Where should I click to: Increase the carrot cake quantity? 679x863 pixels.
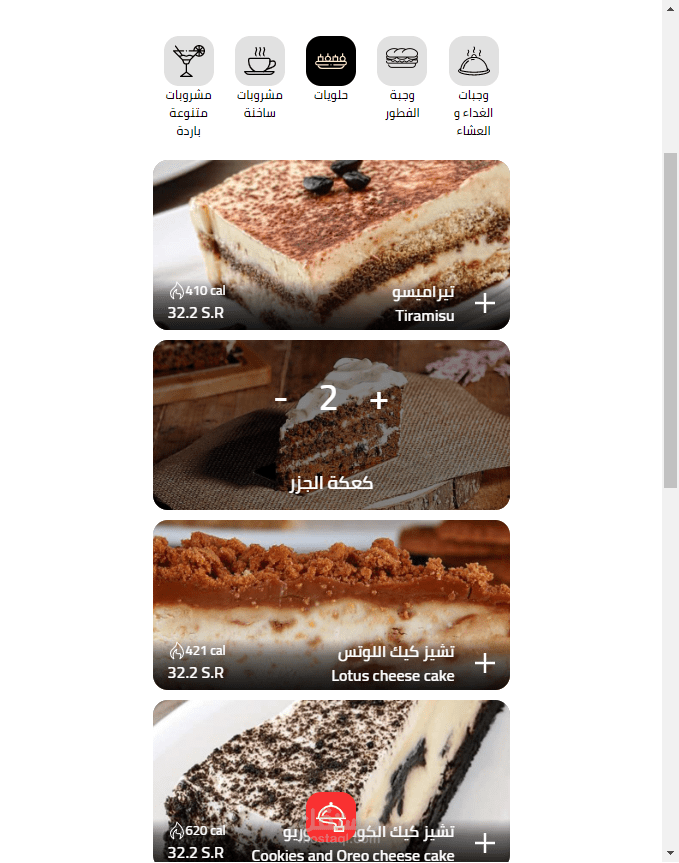[379, 400]
